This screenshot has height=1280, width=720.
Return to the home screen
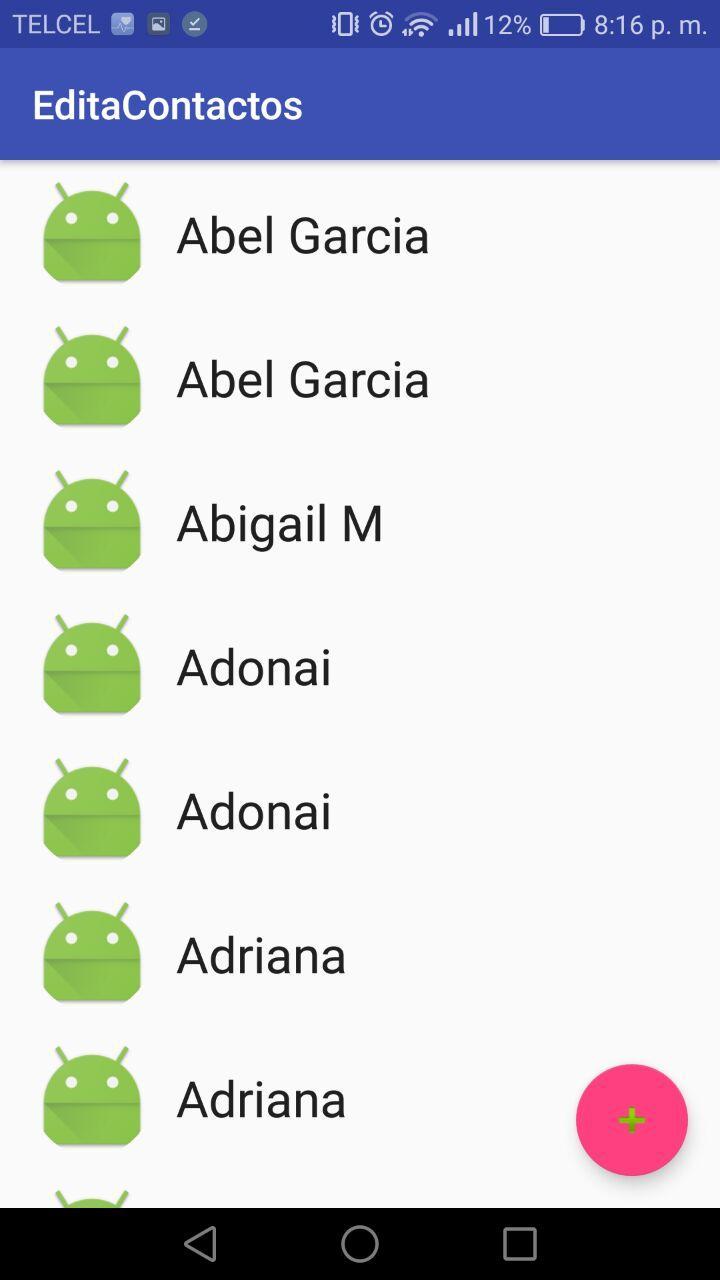coord(360,1244)
